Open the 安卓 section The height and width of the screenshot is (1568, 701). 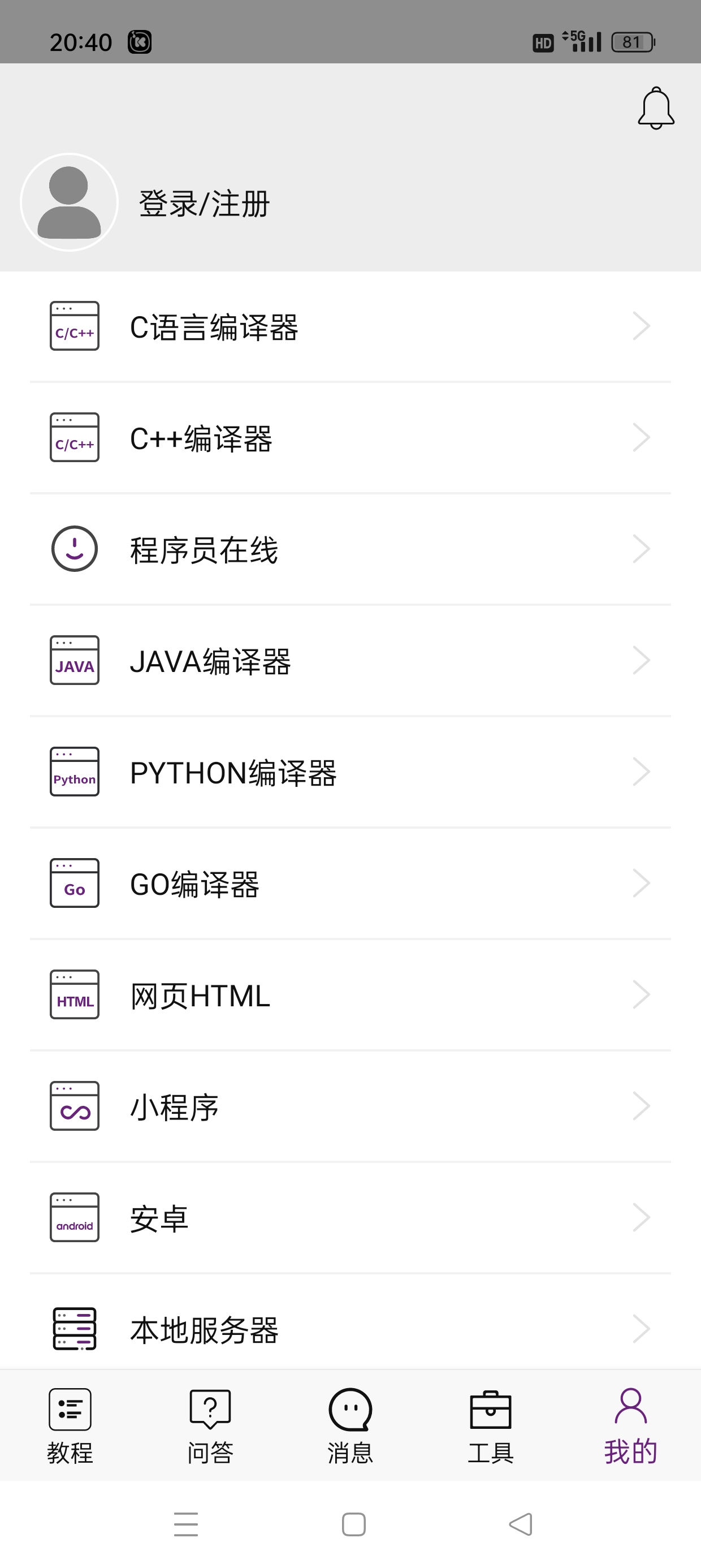[350, 1218]
